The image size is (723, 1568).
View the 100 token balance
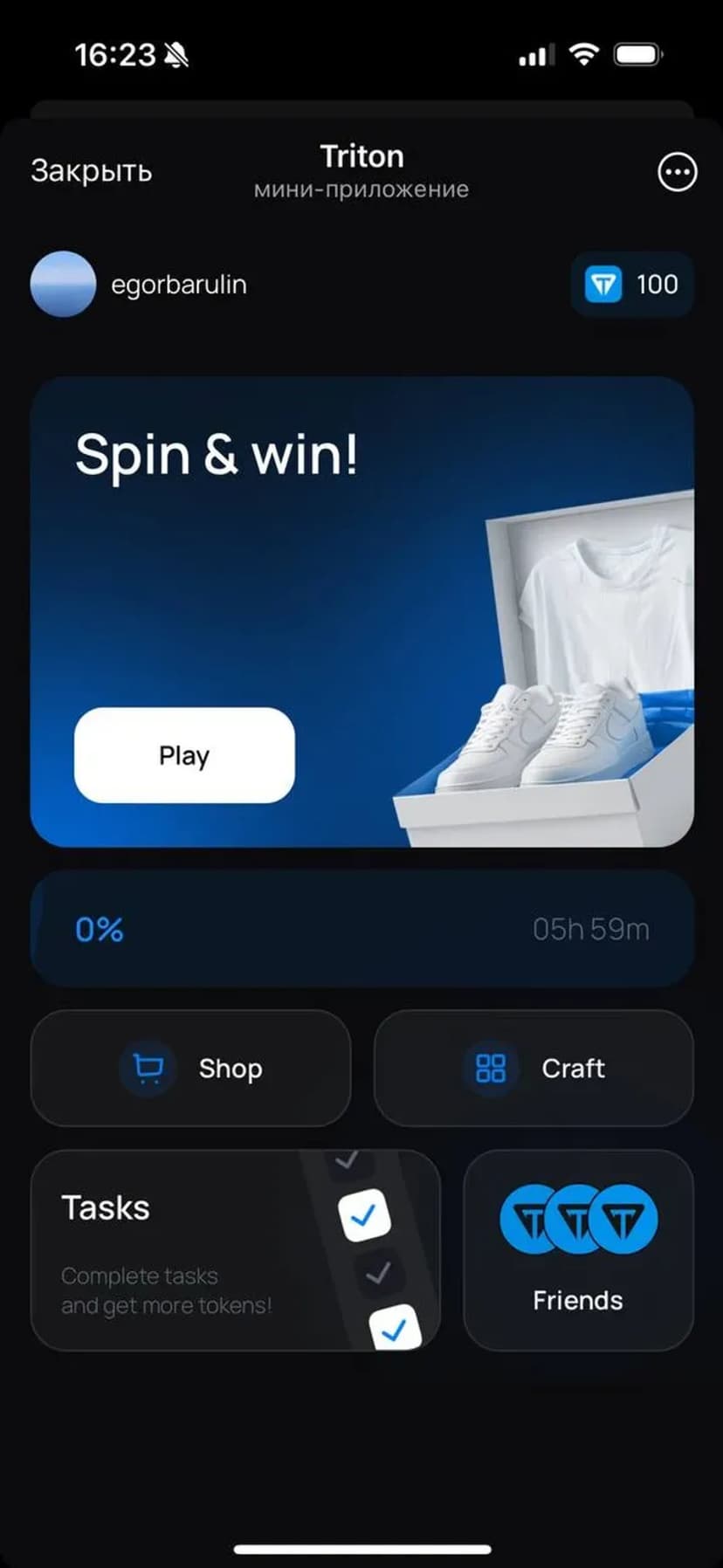coord(631,285)
